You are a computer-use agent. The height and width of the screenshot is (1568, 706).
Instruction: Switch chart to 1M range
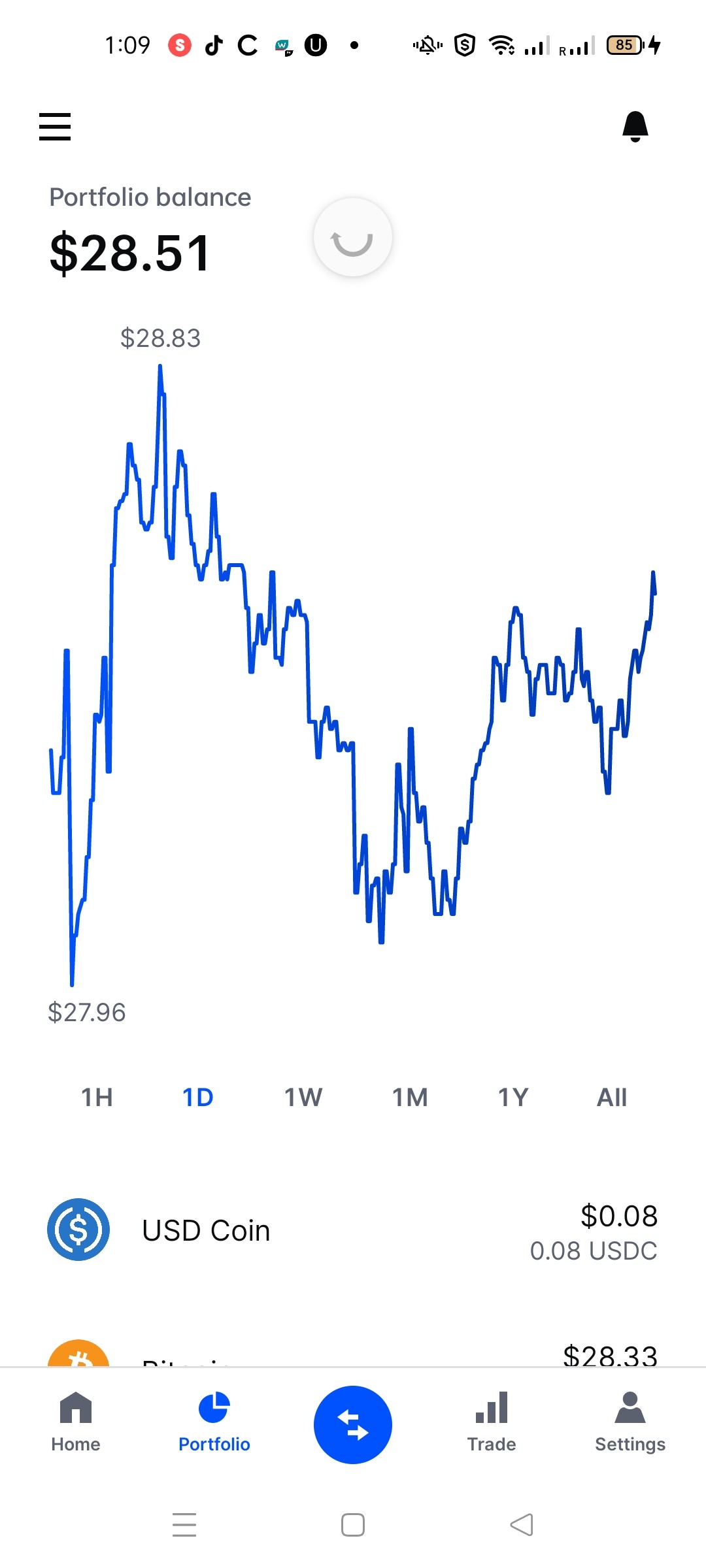coord(410,1097)
